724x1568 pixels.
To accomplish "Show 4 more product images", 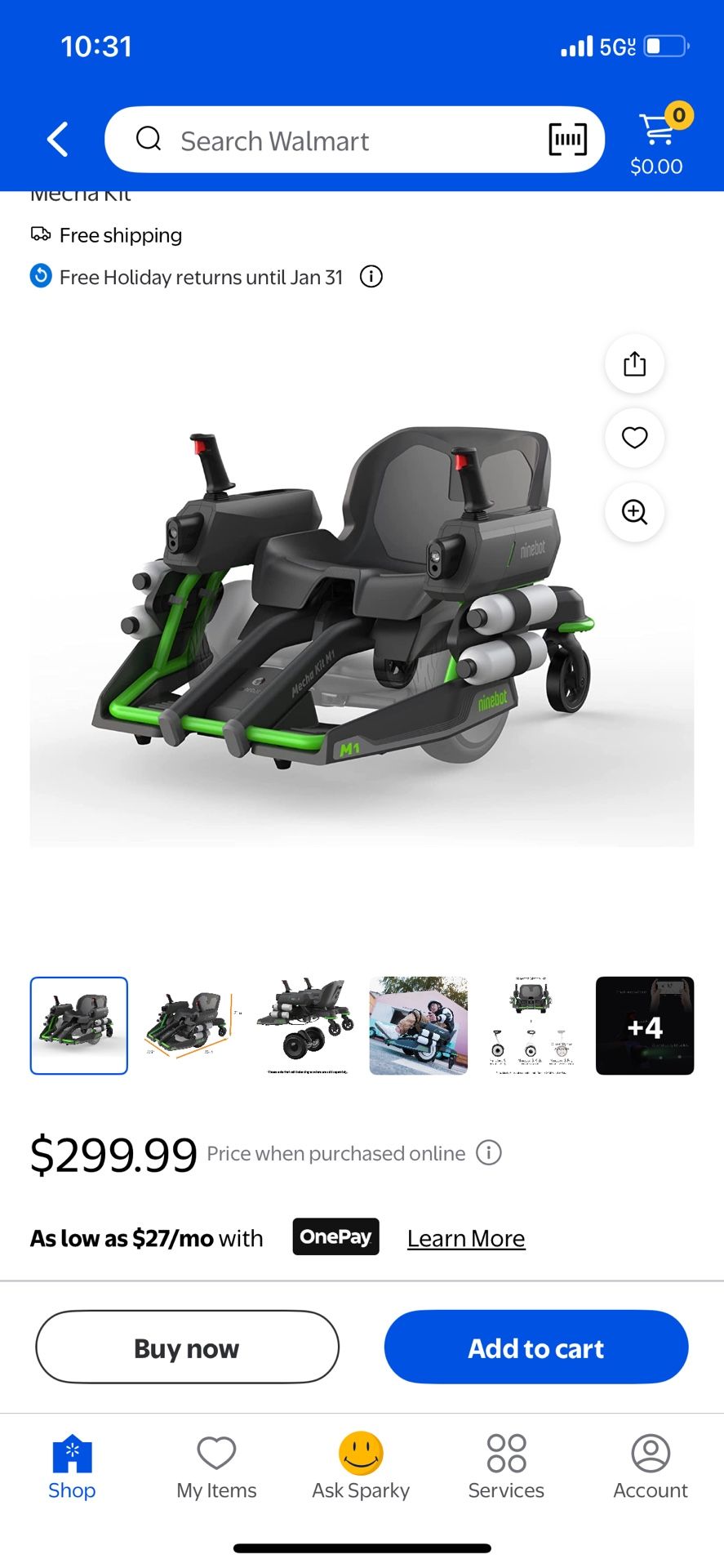I will [x=645, y=1026].
